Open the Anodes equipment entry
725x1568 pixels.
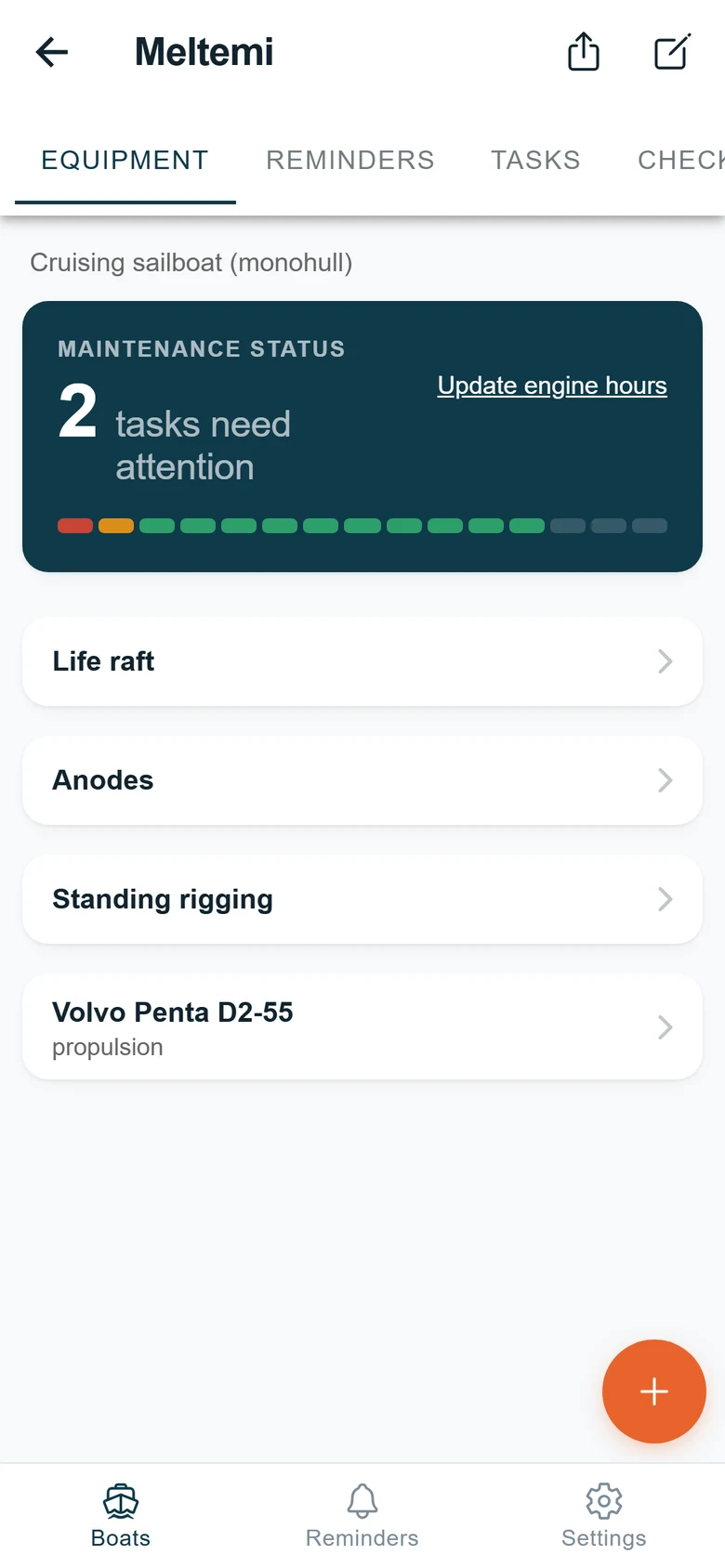pos(362,780)
